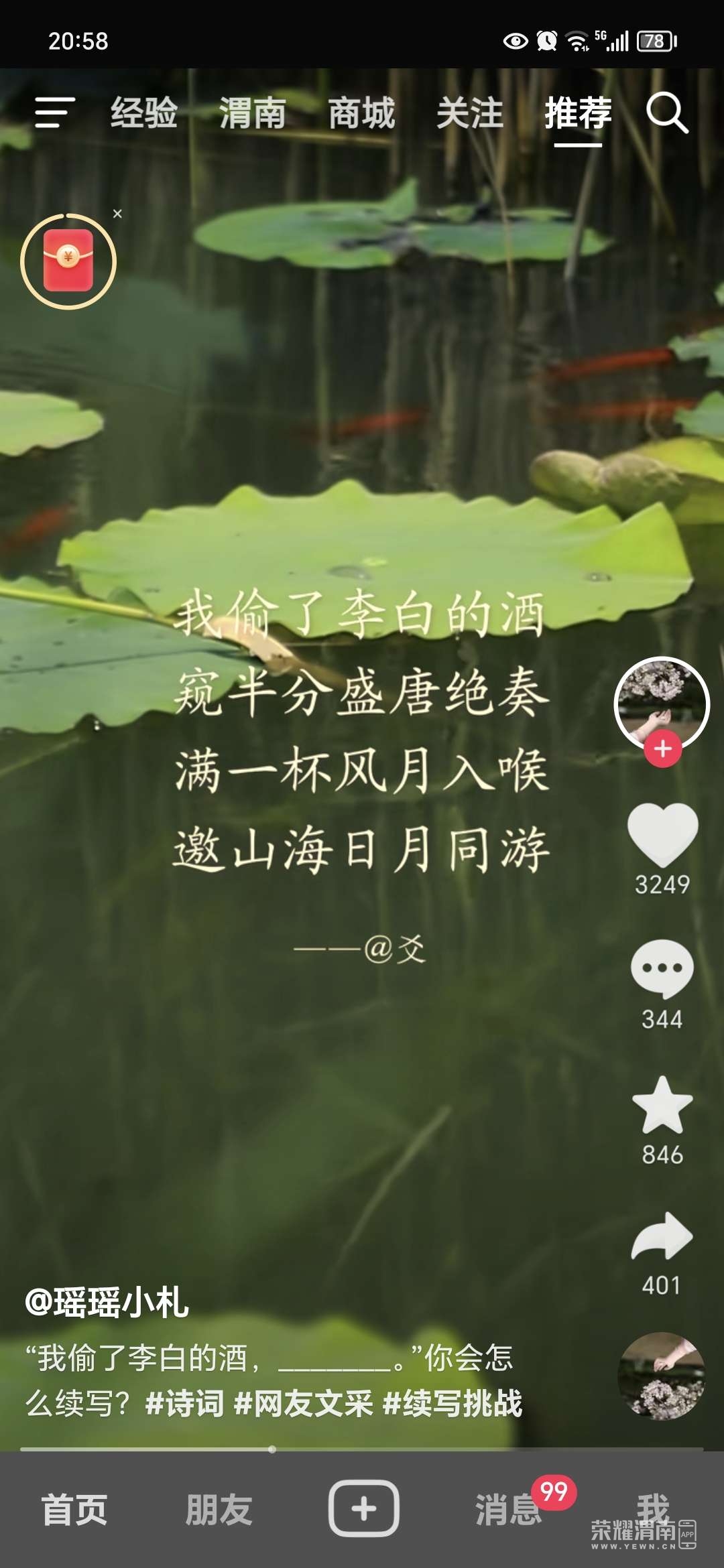The image size is (724, 1568).
Task: Follow the author with the plus button
Action: pos(663,748)
